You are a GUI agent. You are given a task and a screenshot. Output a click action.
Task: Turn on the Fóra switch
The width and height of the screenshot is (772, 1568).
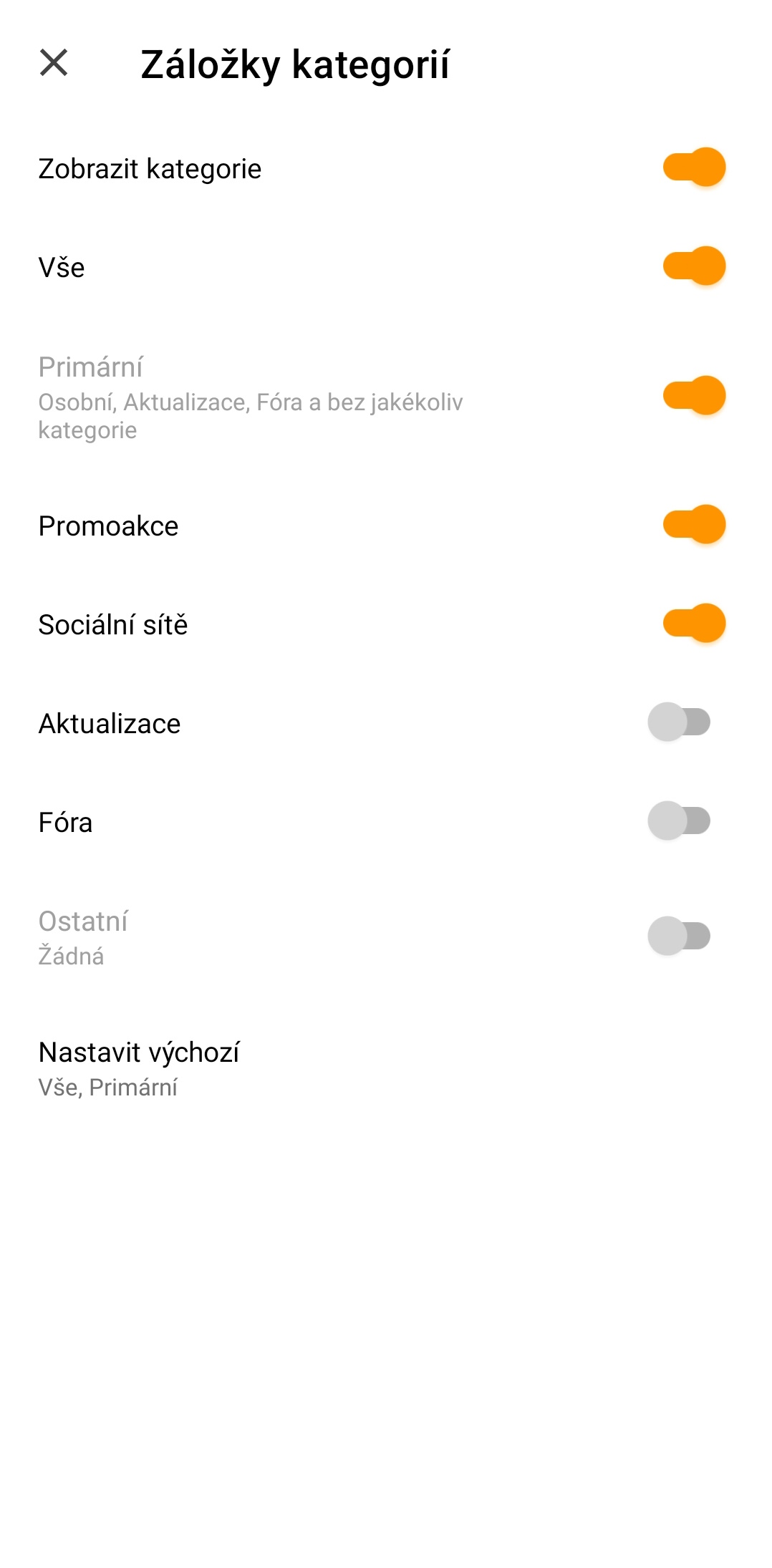[x=679, y=821]
